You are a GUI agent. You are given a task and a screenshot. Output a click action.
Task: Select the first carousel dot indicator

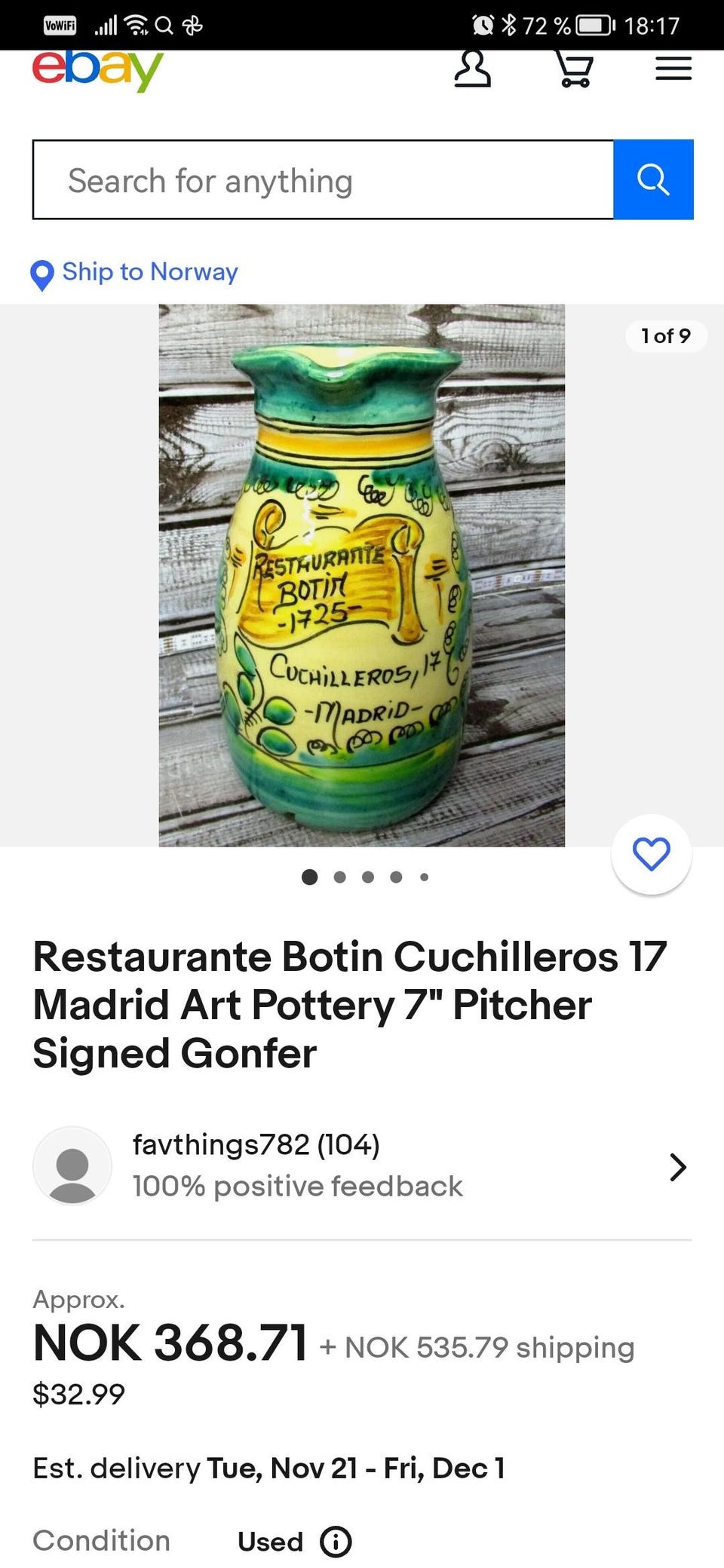click(309, 877)
